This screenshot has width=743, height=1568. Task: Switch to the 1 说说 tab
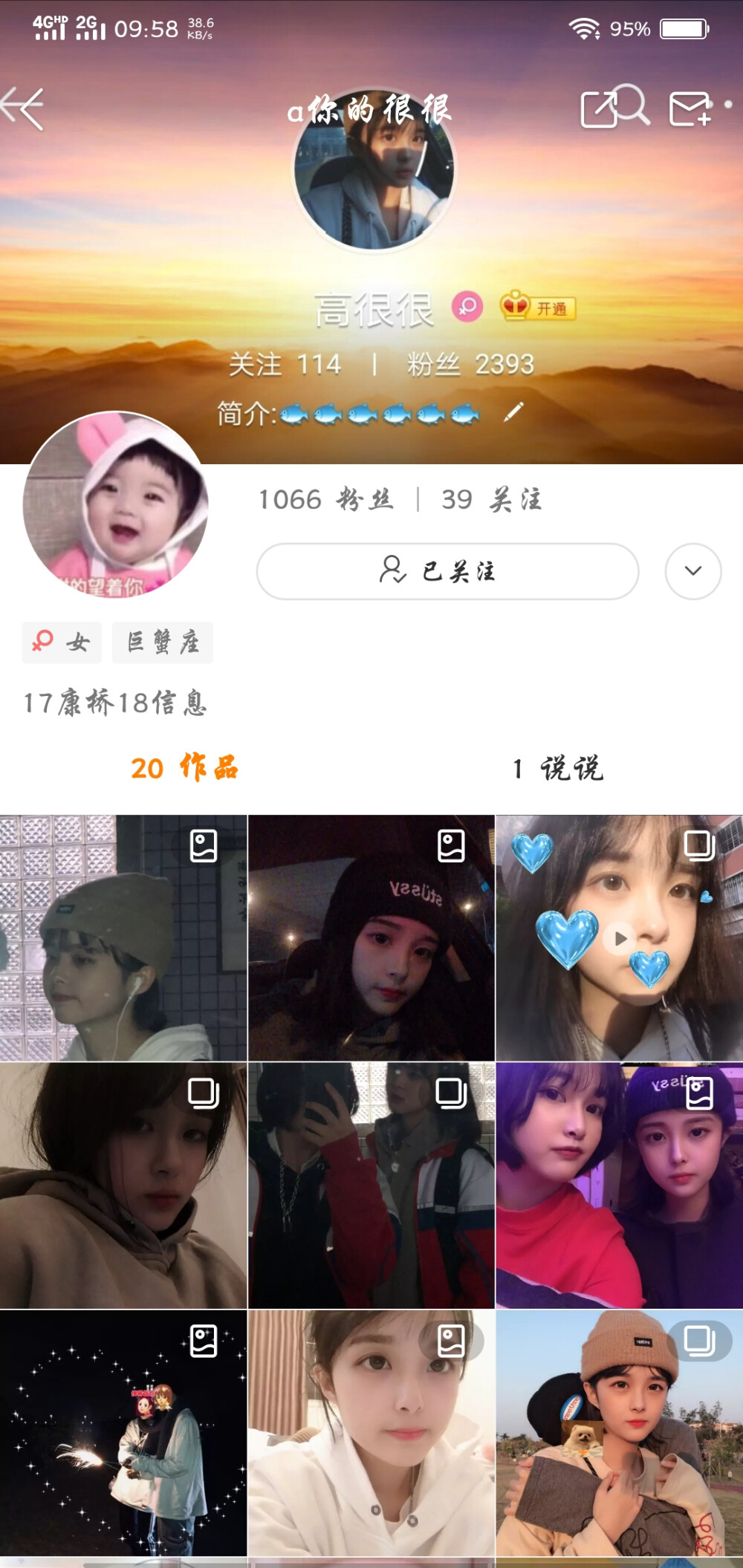tap(558, 768)
